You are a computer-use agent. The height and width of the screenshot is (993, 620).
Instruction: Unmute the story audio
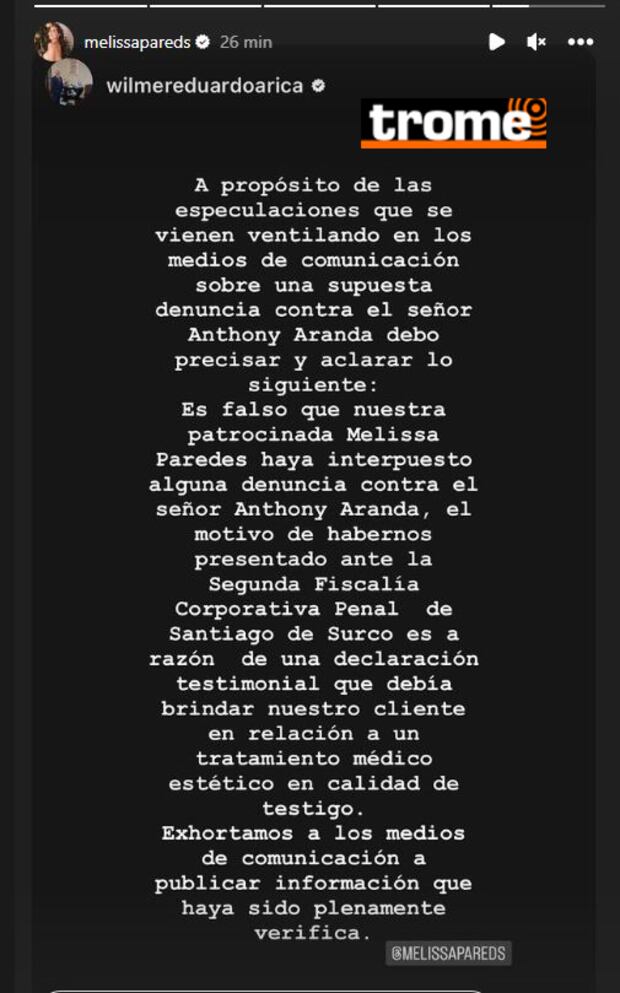pos(537,42)
